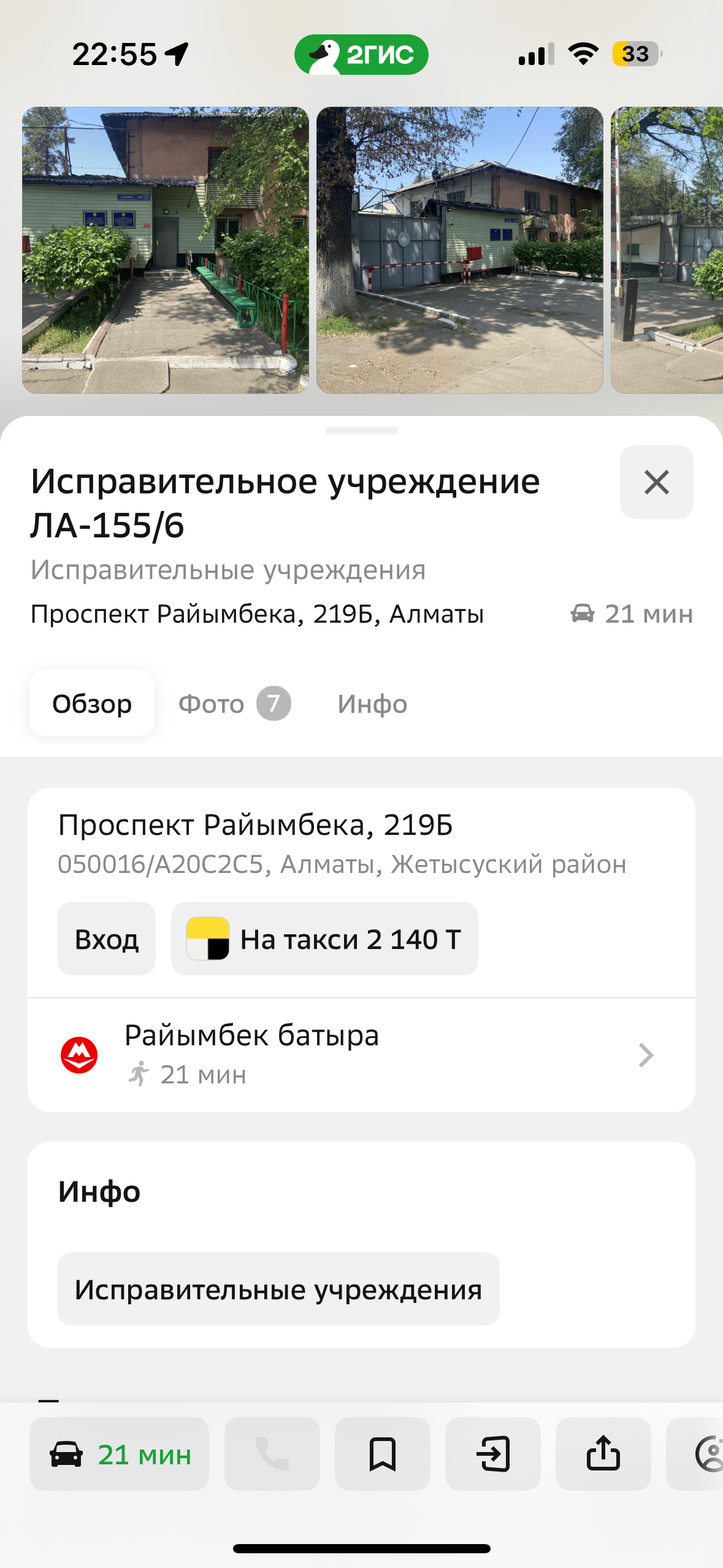Image resolution: width=723 pixels, height=1568 pixels.
Task: Switch to the Фото tab
Action: [234, 704]
